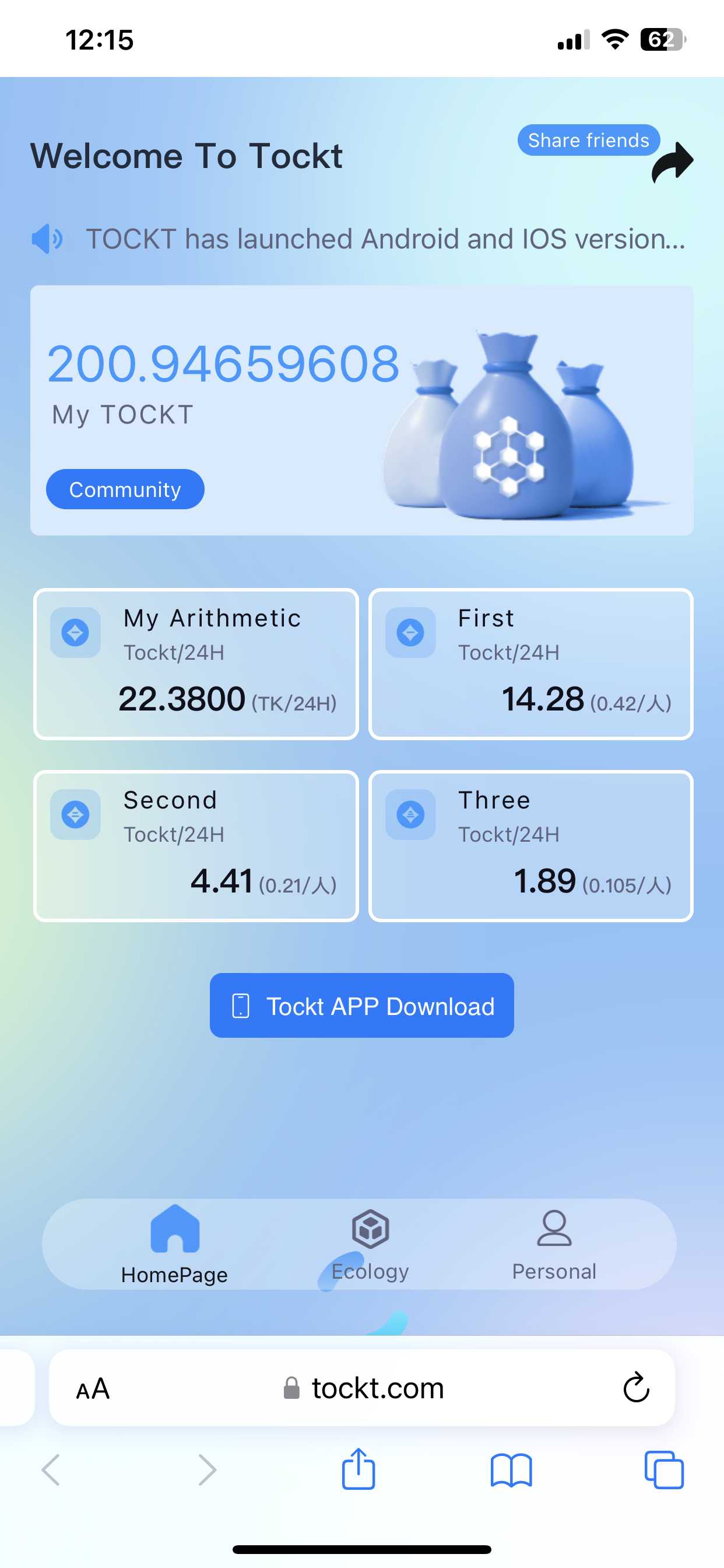Viewport: 724px width, 1568px height.
Task: Switch to the Ecology tab
Action: [370, 1244]
